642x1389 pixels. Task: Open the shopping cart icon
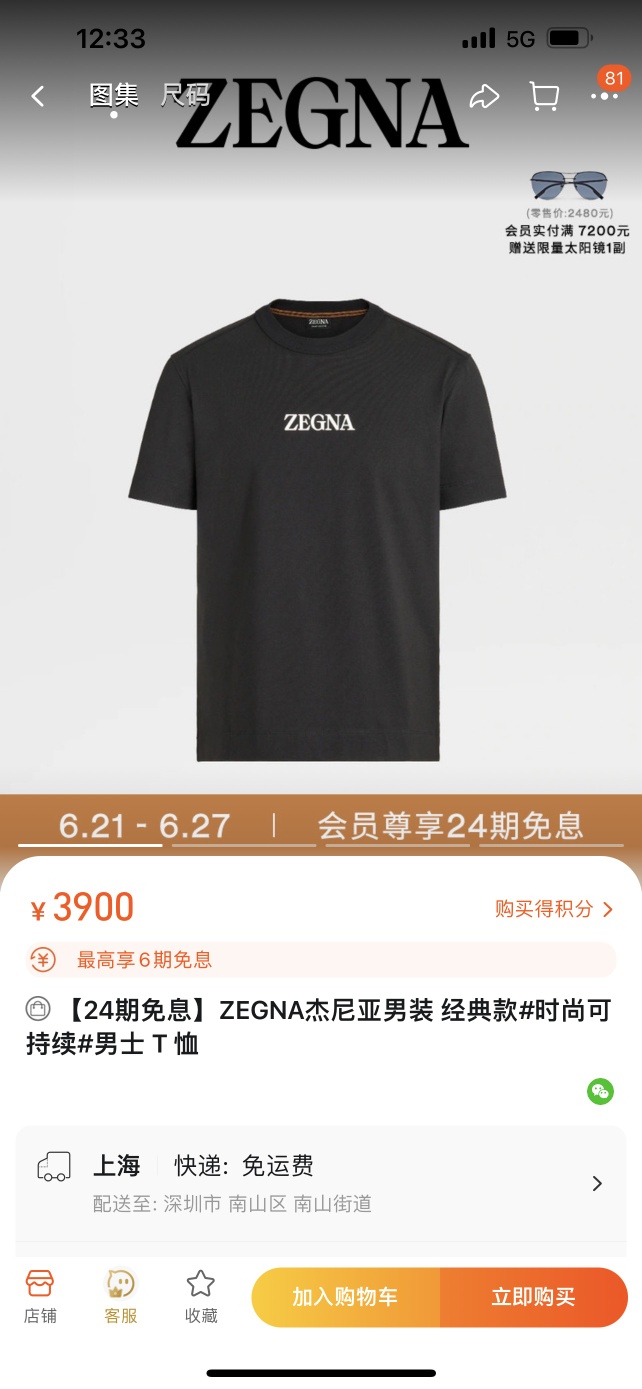click(543, 96)
